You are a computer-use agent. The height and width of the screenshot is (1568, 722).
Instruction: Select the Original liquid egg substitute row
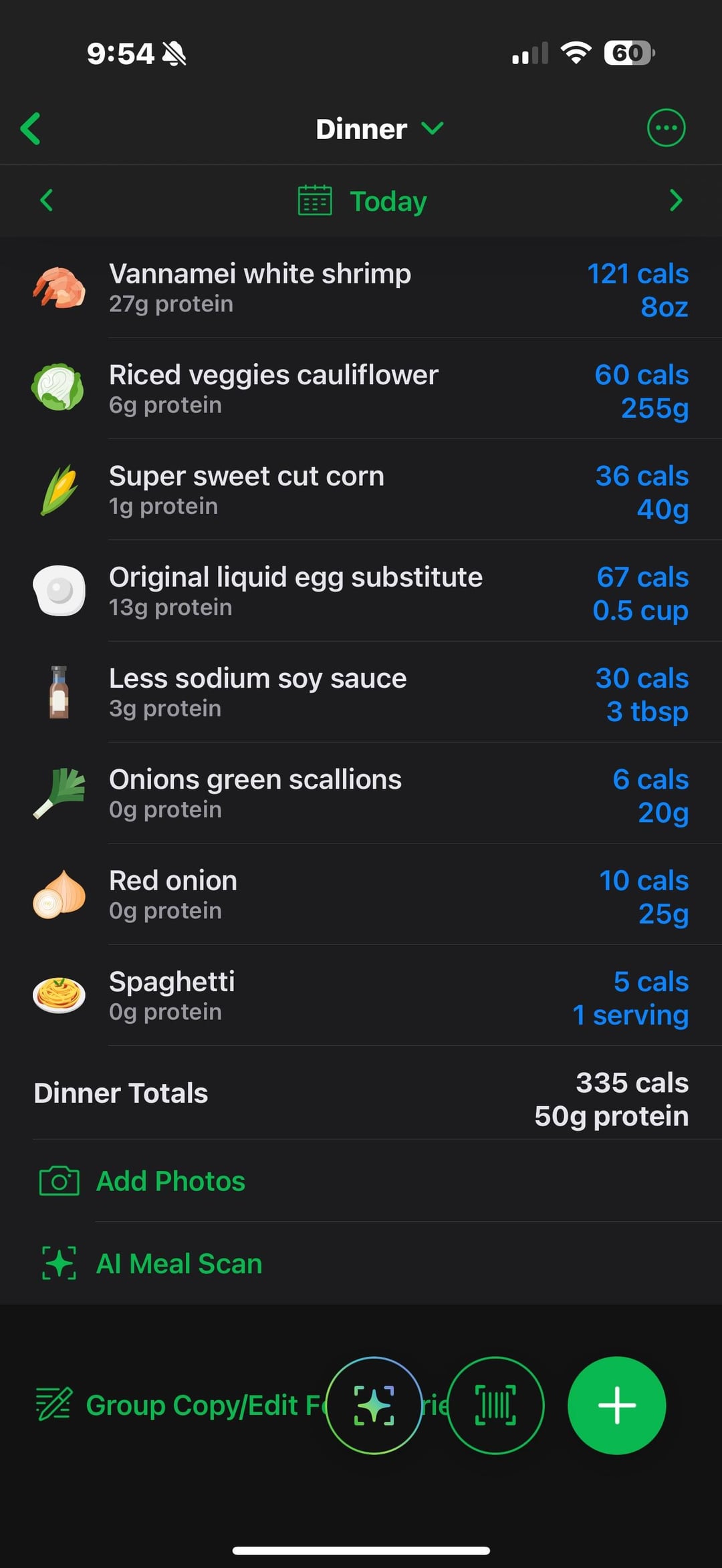(361, 591)
